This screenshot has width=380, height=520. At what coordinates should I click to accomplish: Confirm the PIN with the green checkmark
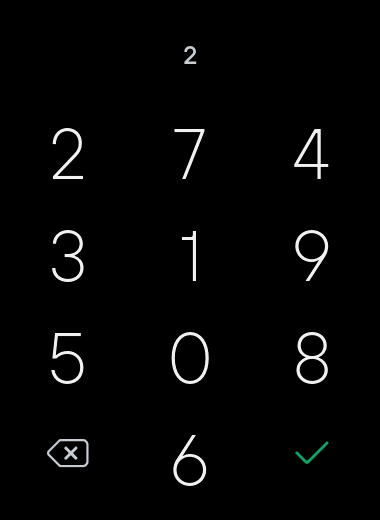coord(312,453)
